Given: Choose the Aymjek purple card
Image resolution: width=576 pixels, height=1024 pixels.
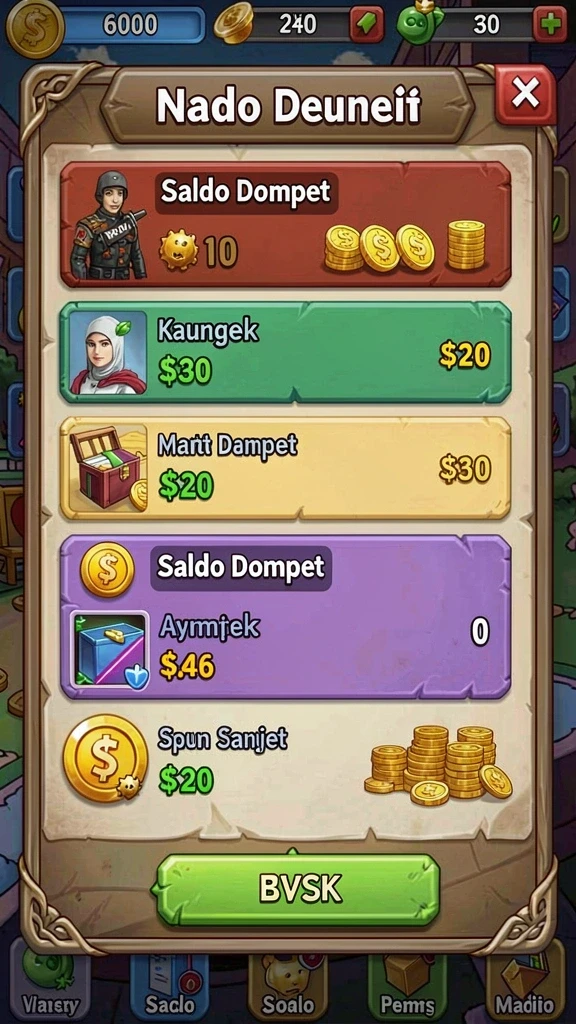Looking at the screenshot, I should (285, 616).
